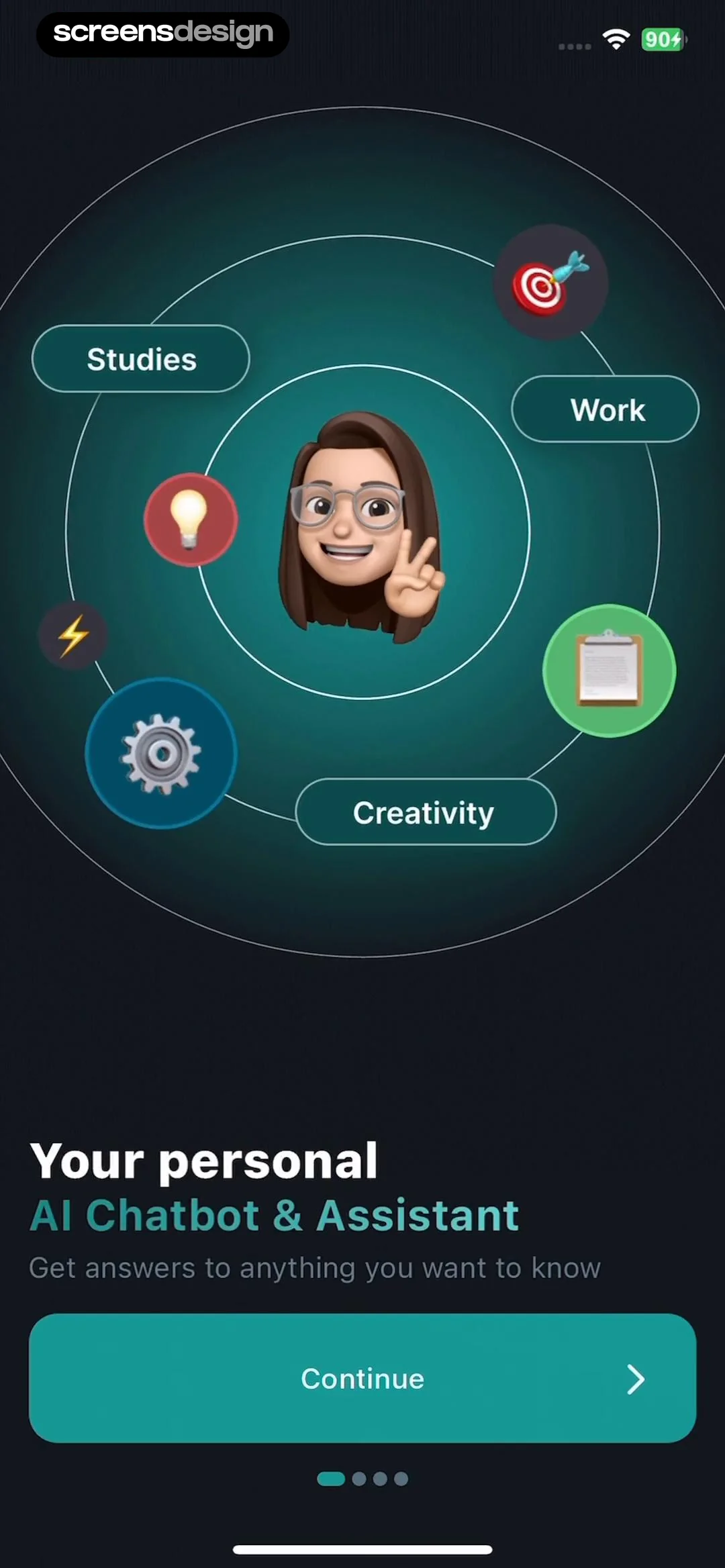This screenshot has height=1568, width=725.
Task: Tap the chevron arrow inside Continue
Action: pyautogui.click(x=636, y=1379)
